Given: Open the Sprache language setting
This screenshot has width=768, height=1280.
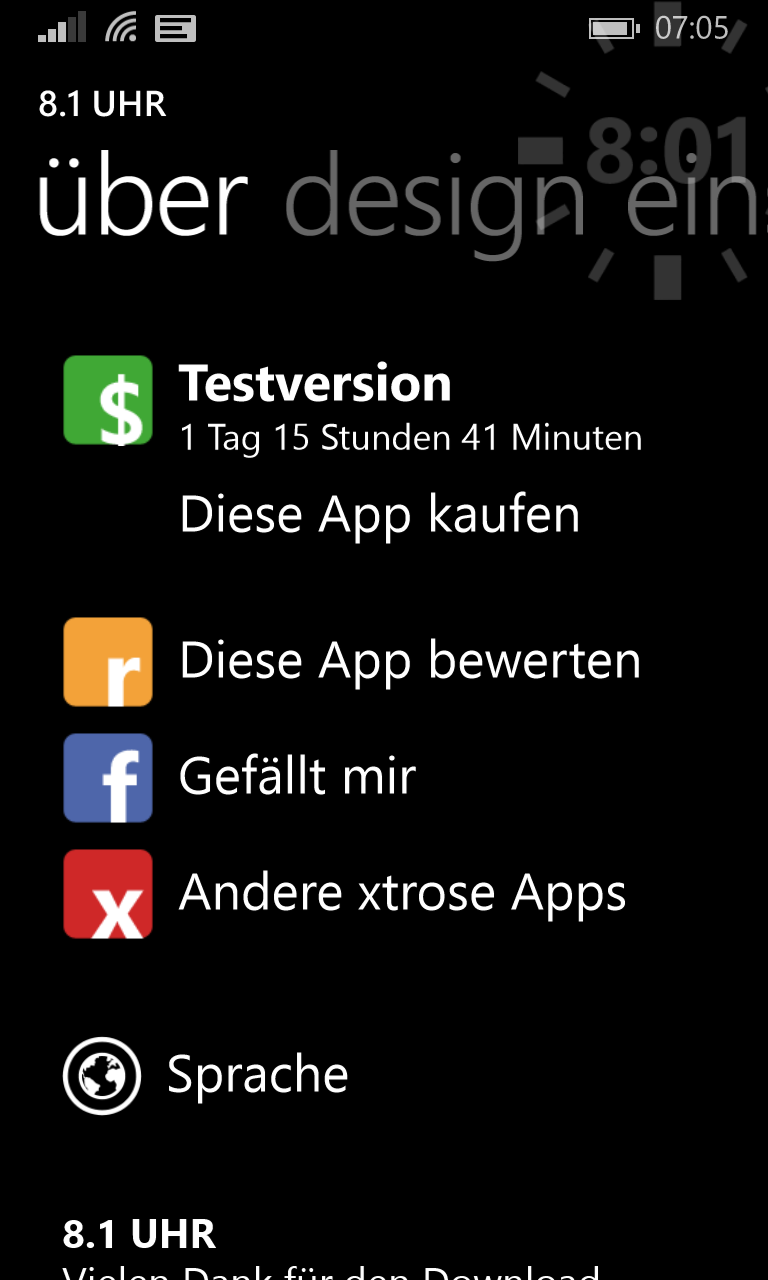Looking at the screenshot, I should tap(206, 1076).
